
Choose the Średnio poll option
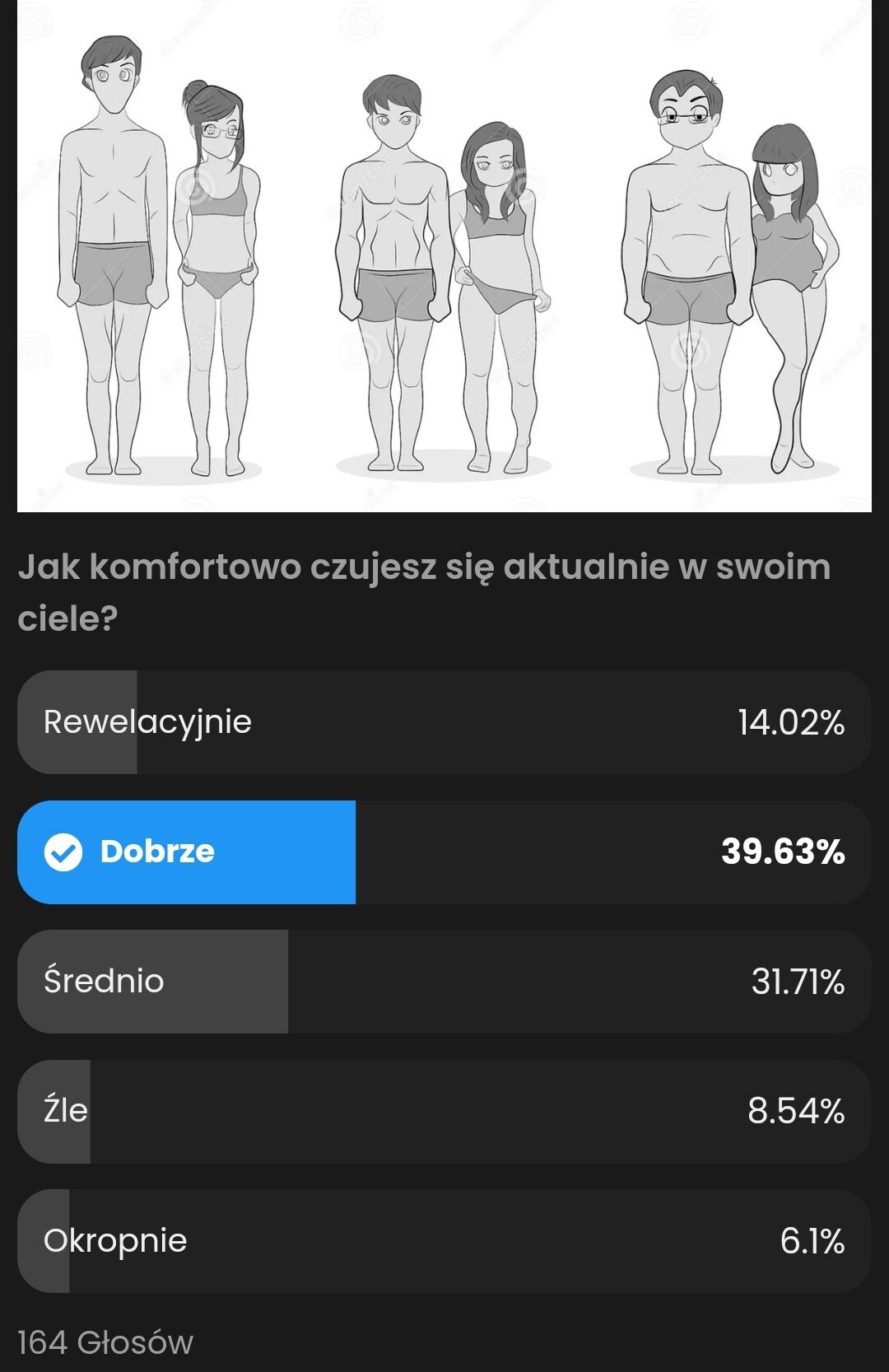click(444, 981)
